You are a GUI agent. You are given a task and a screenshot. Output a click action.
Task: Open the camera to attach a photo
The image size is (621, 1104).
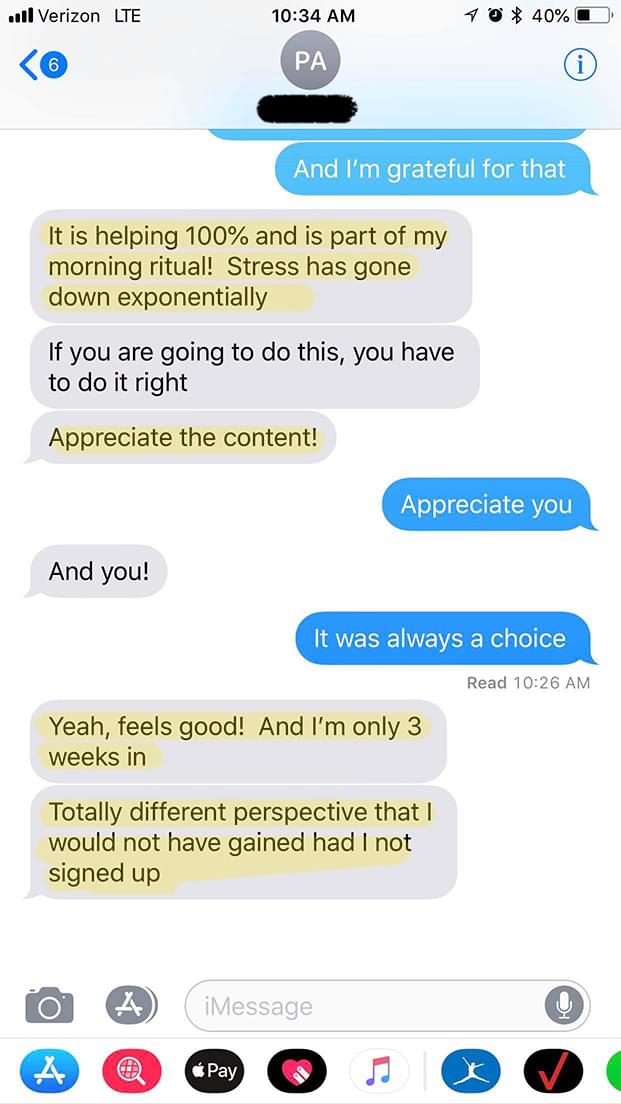click(x=49, y=1005)
